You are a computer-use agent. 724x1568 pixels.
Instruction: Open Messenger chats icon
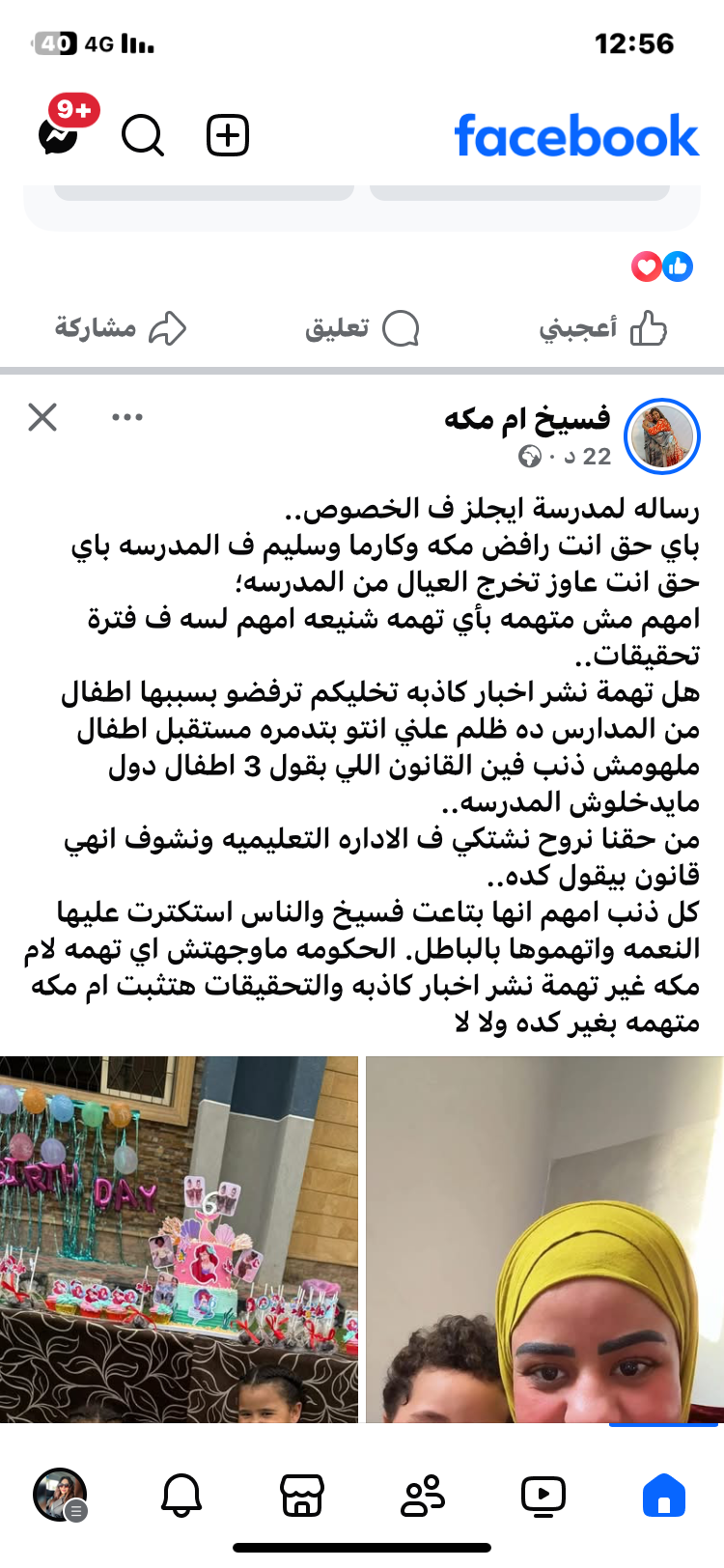click(59, 136)
